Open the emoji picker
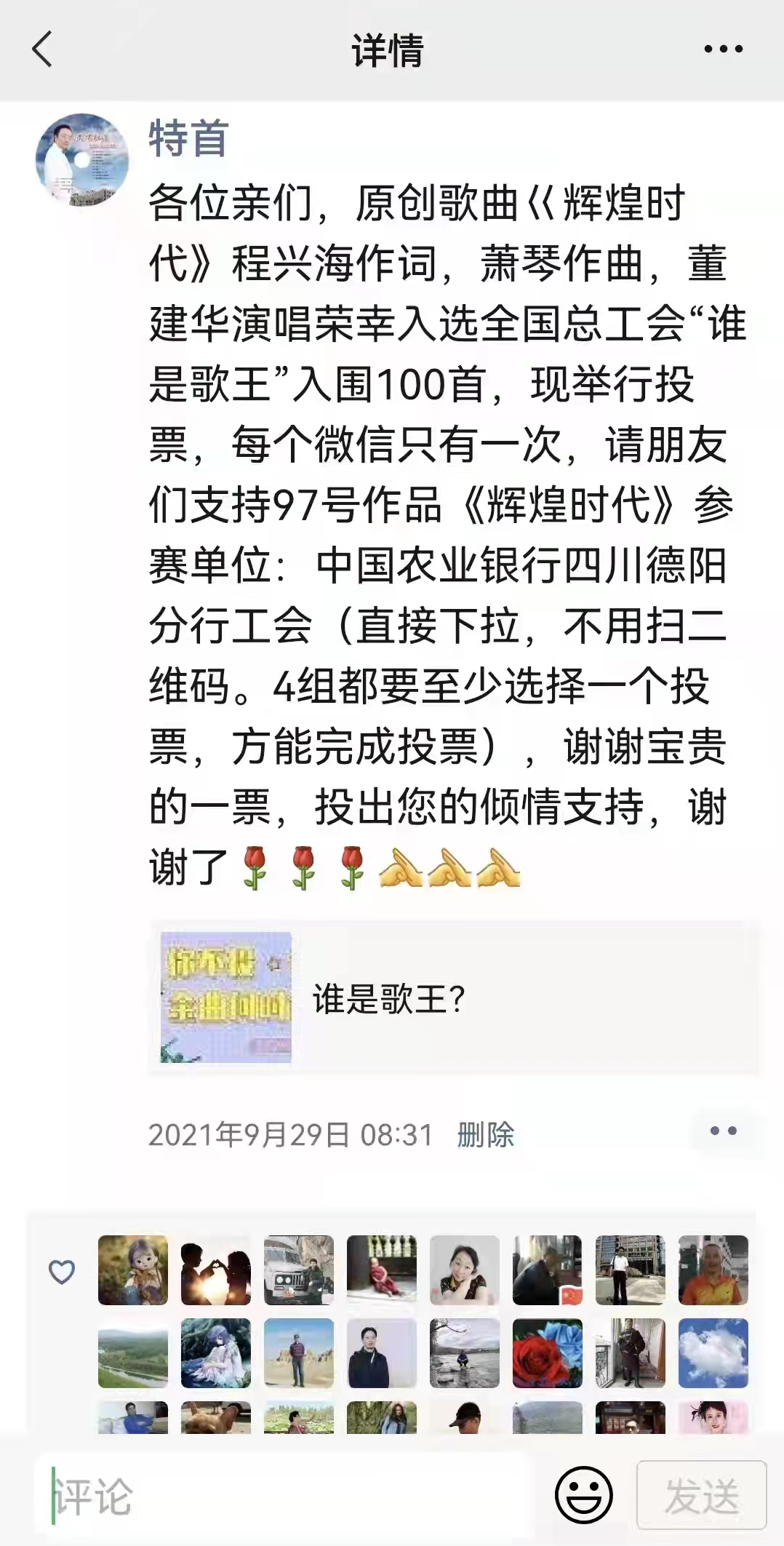This screenshot has width=784, height=1546. click(x=583, y=1496)
